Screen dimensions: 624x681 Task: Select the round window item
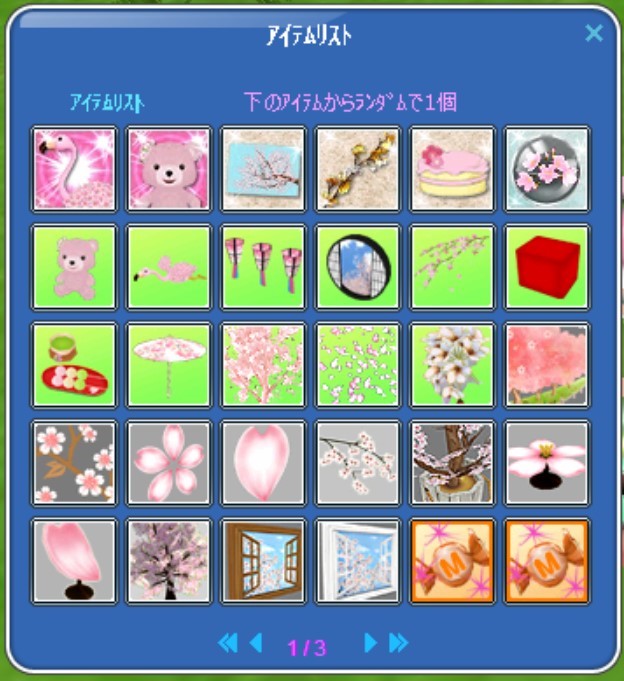(x=358, y=266)
